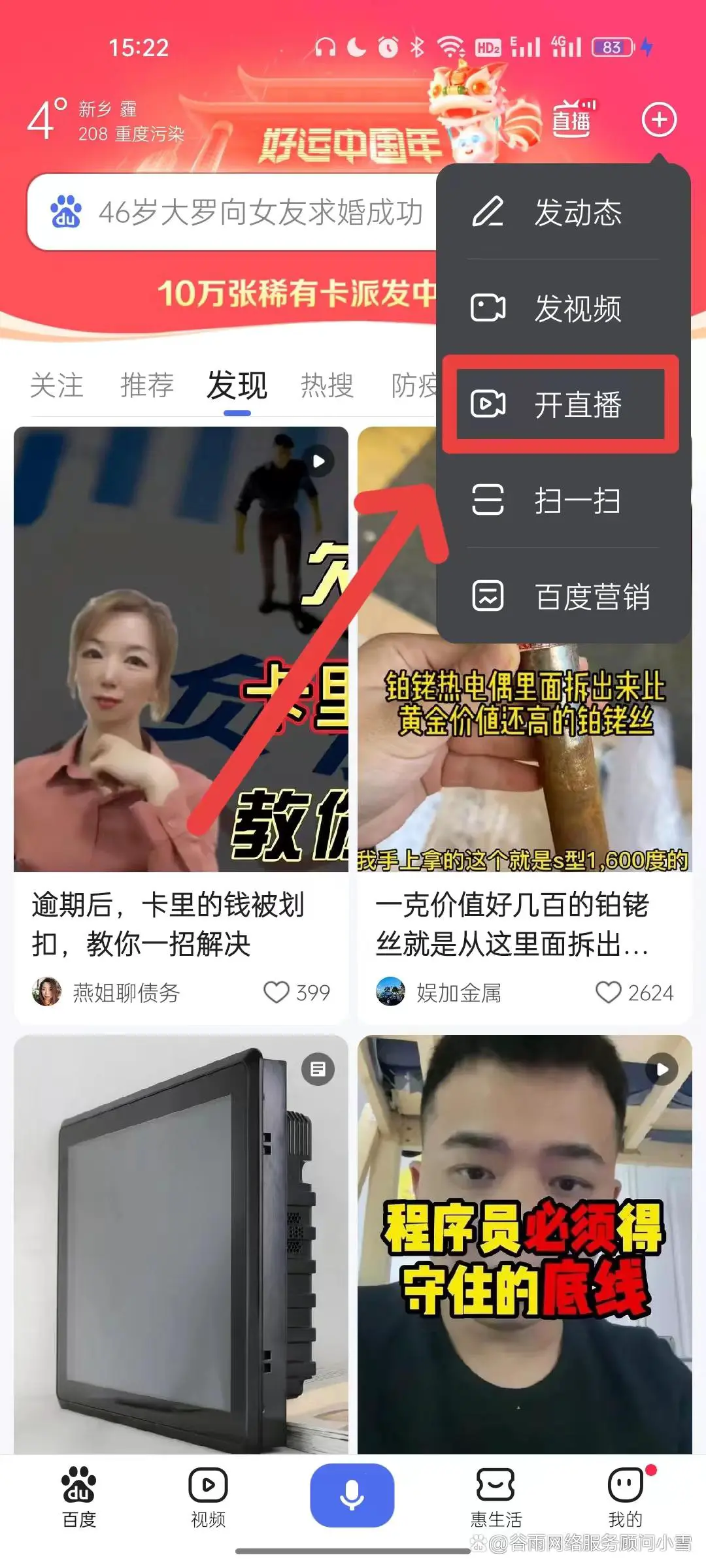The height and width of the screenshot is (1568, 706).
Task: Open the 惠生活 bottom tab
Action: pos(496,1497)
